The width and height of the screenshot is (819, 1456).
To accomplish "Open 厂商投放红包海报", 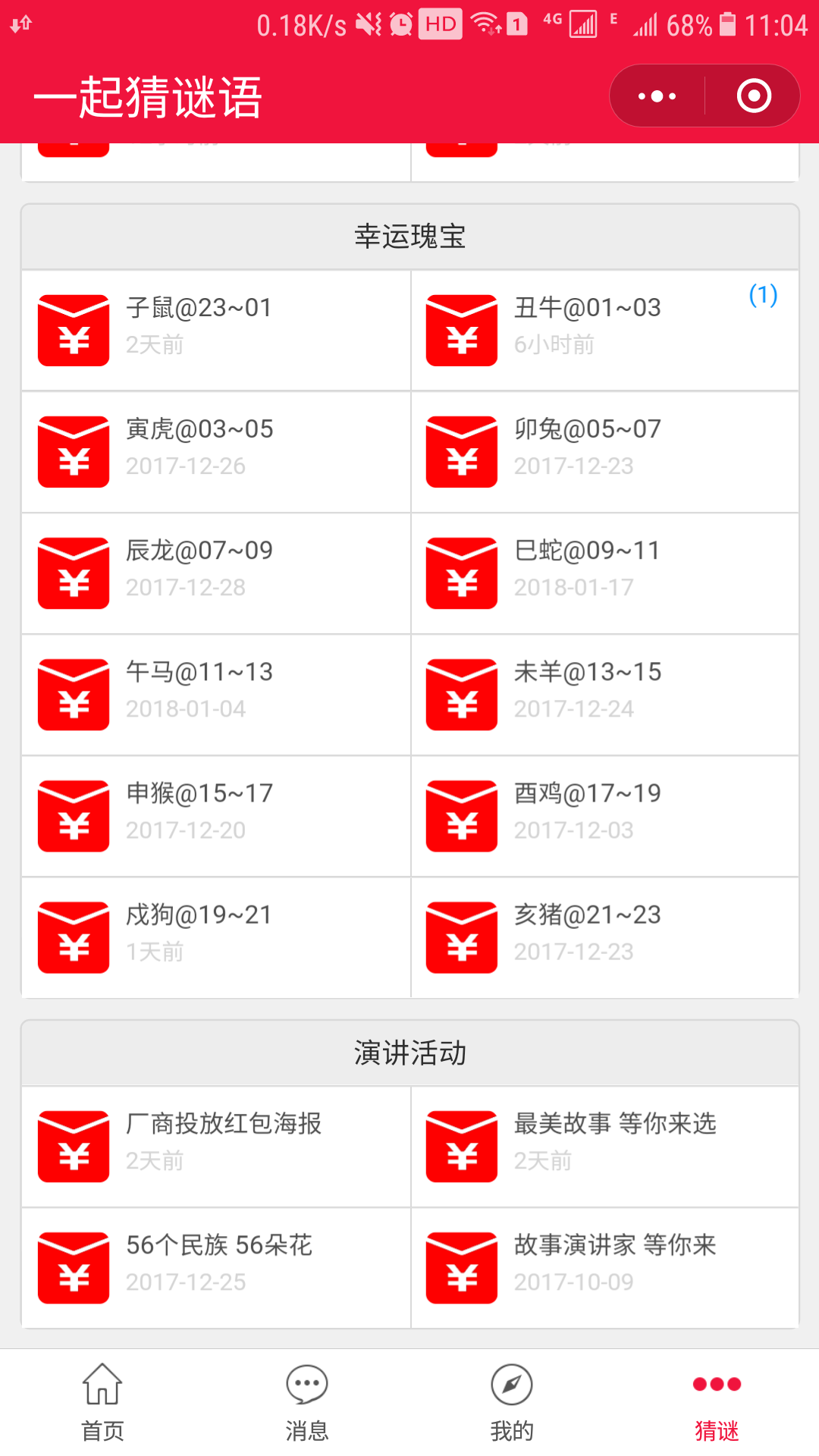I will tap(216, 1147).
